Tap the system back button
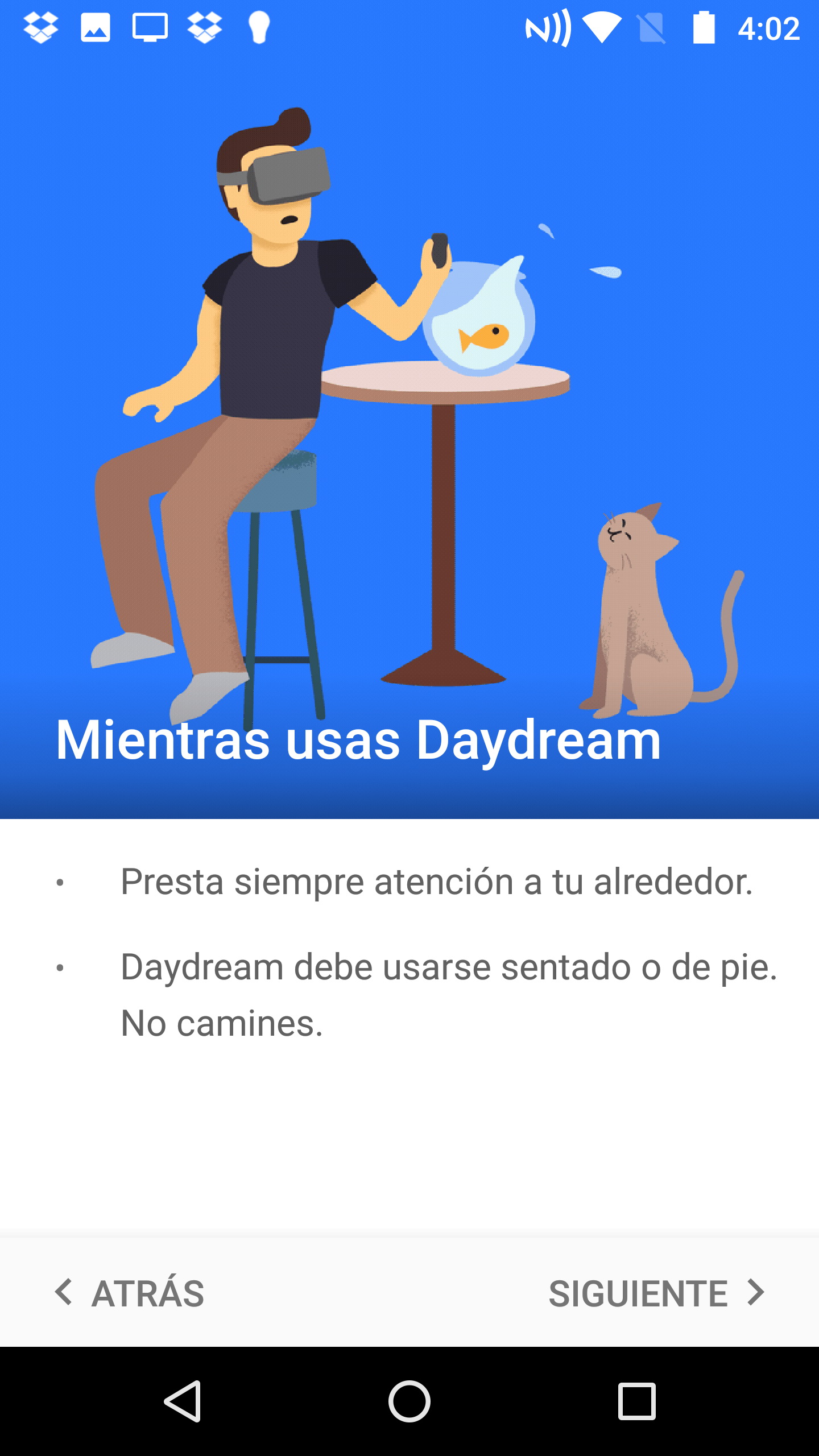 (x=183, y=1401)
